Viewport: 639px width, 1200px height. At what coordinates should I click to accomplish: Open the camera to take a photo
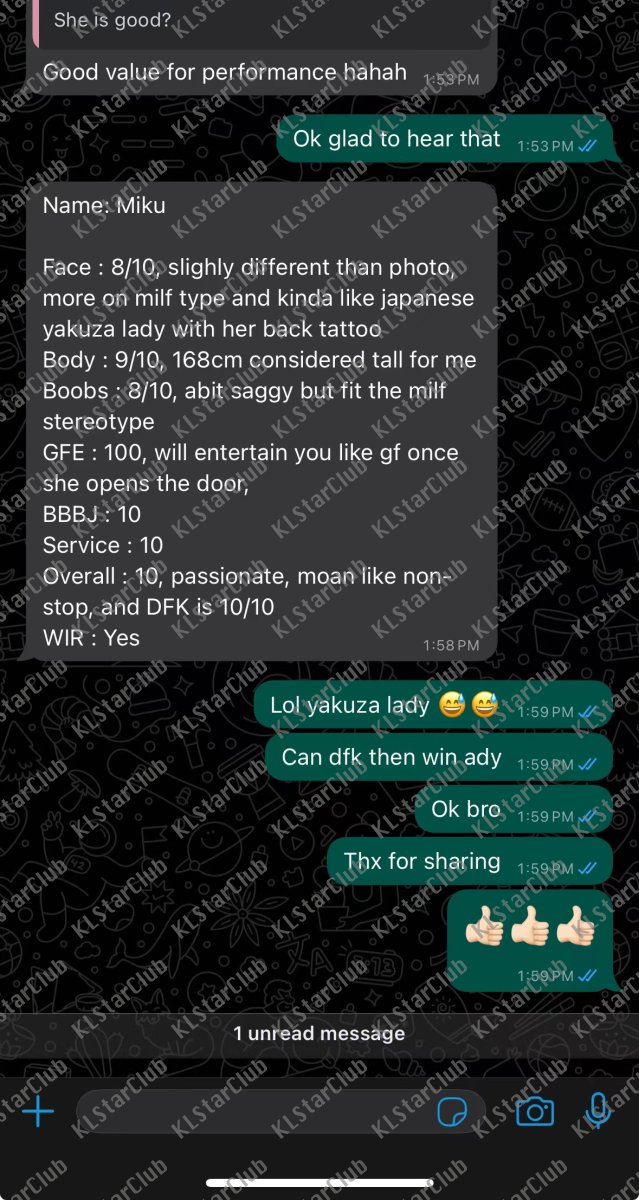(535, 1111)
